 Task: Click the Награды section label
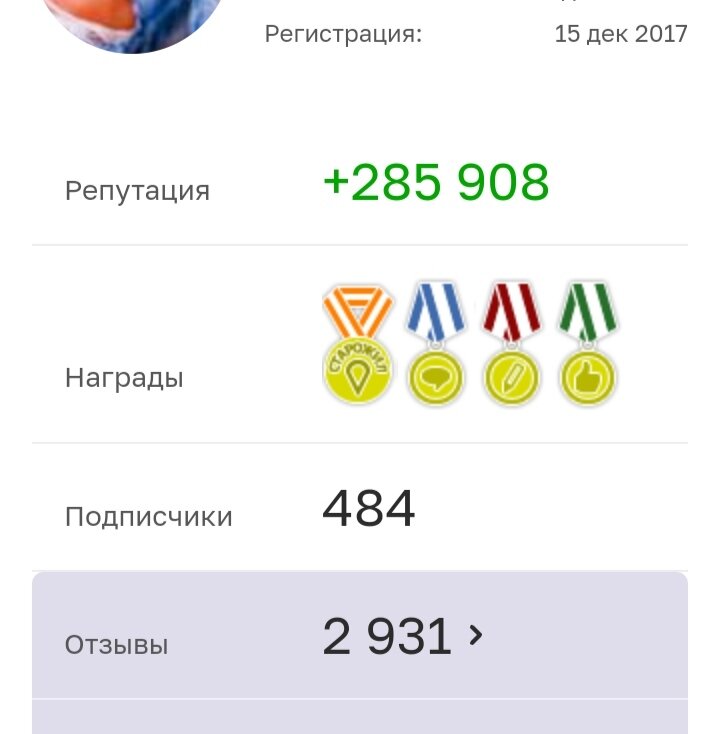click(x=124, y=377)
